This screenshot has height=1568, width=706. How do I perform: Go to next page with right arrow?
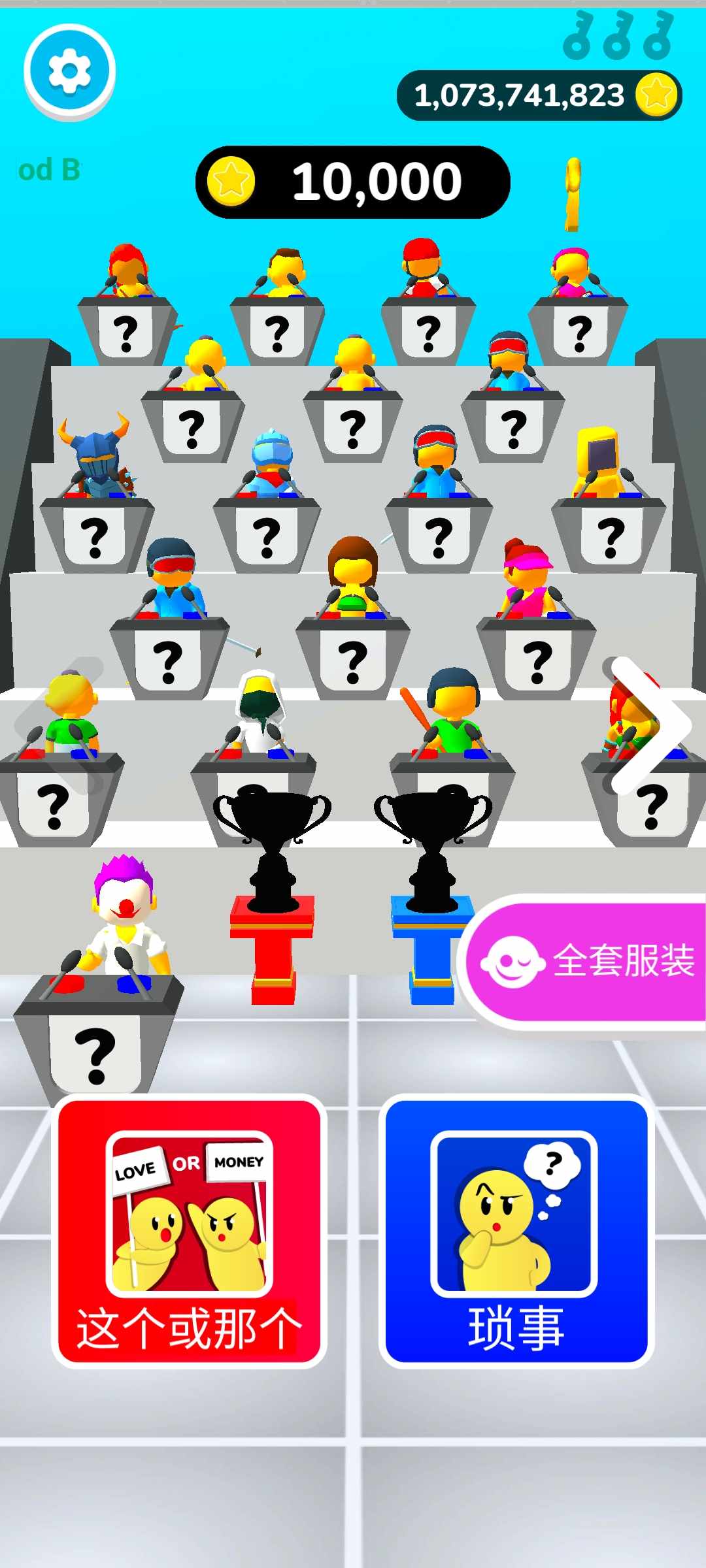[649, 725]
